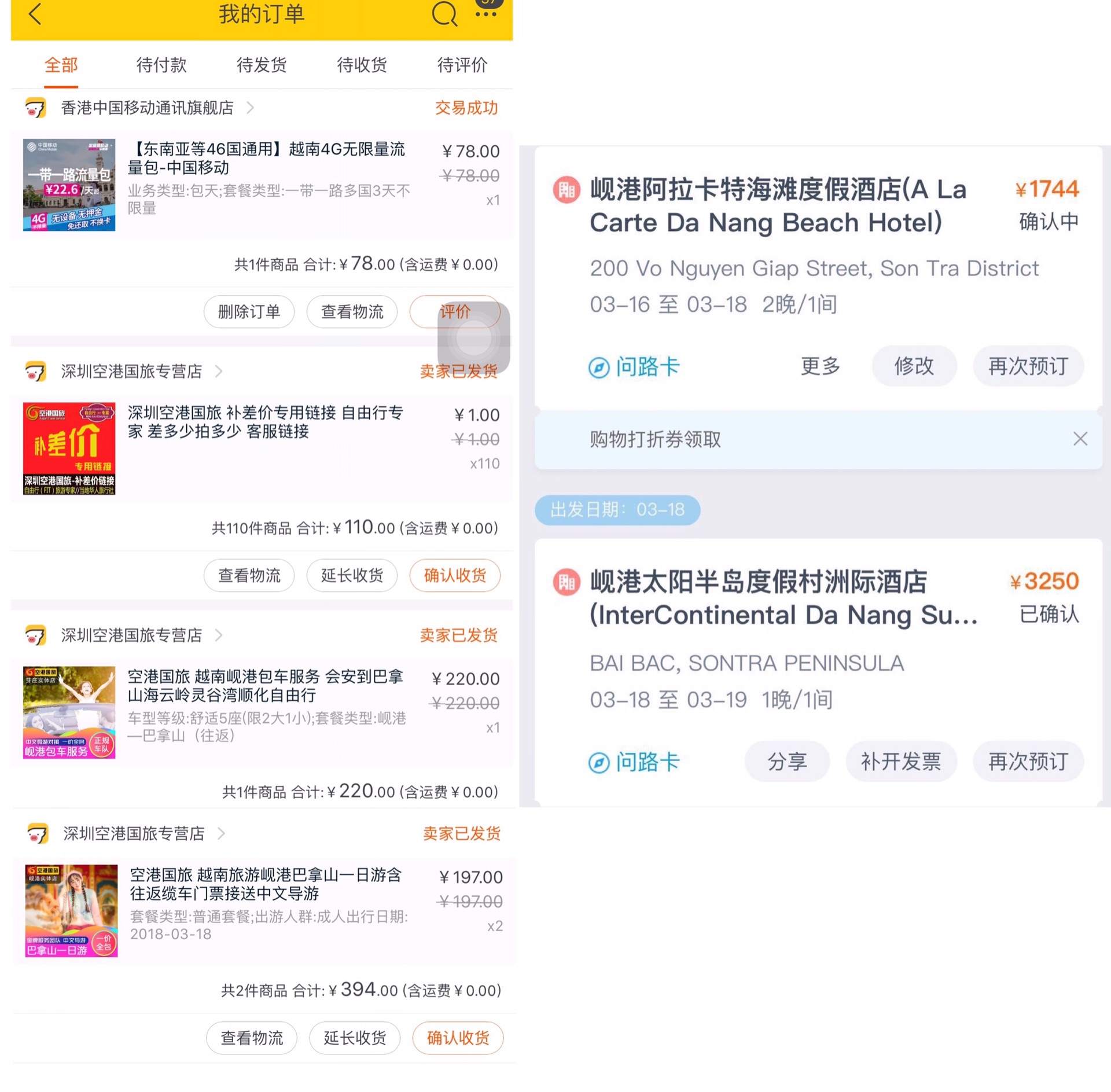The height and width of the screenshot is (1092, 1111).
Task: Tap 补开发票 for the InterContinental booking
Action: 901,761
